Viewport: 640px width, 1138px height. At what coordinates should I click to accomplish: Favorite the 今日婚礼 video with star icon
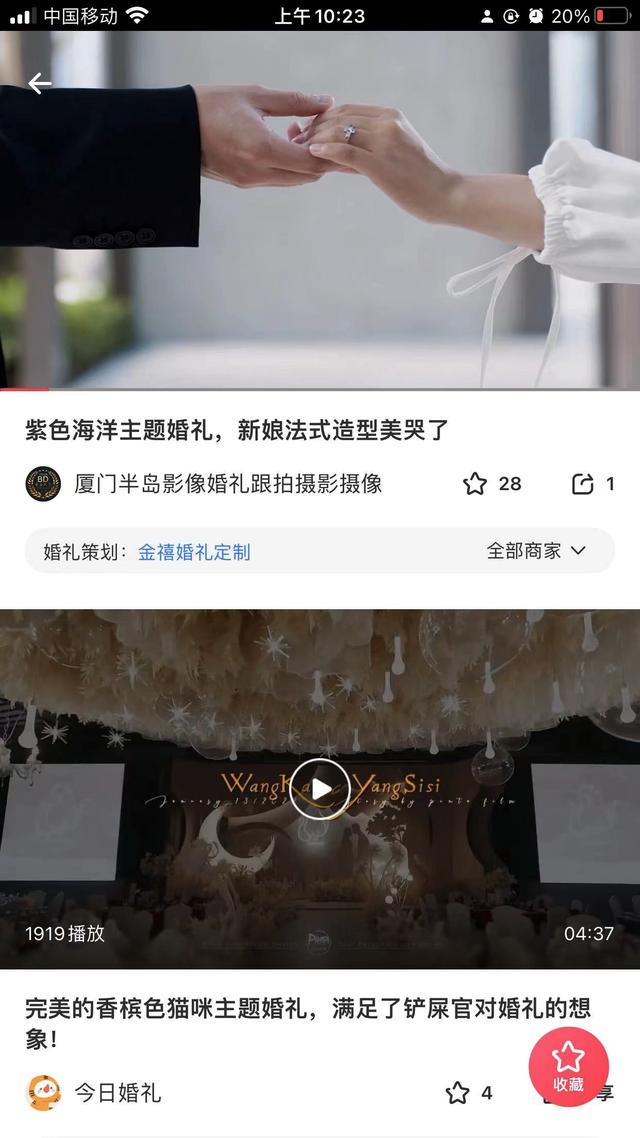458,1093
